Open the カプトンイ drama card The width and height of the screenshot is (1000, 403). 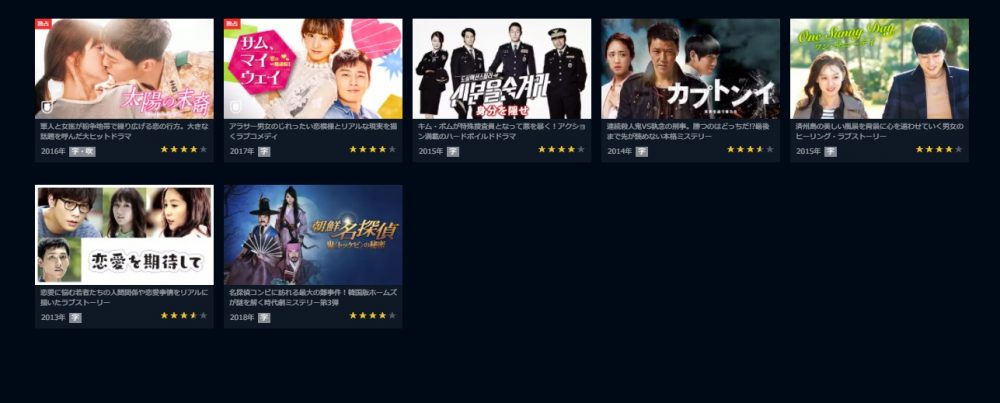(690, 69)
